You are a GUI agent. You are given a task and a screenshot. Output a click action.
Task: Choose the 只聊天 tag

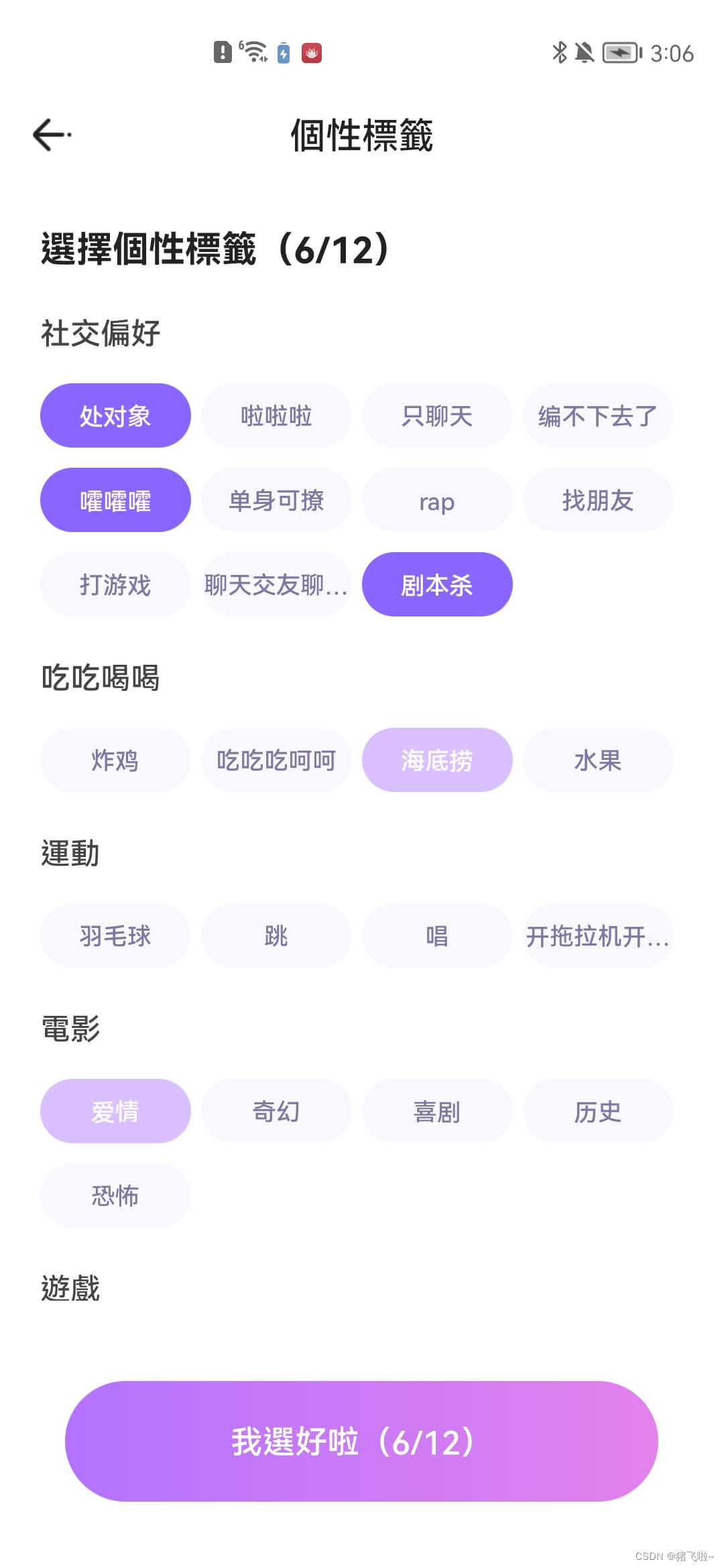pos(437,416)
